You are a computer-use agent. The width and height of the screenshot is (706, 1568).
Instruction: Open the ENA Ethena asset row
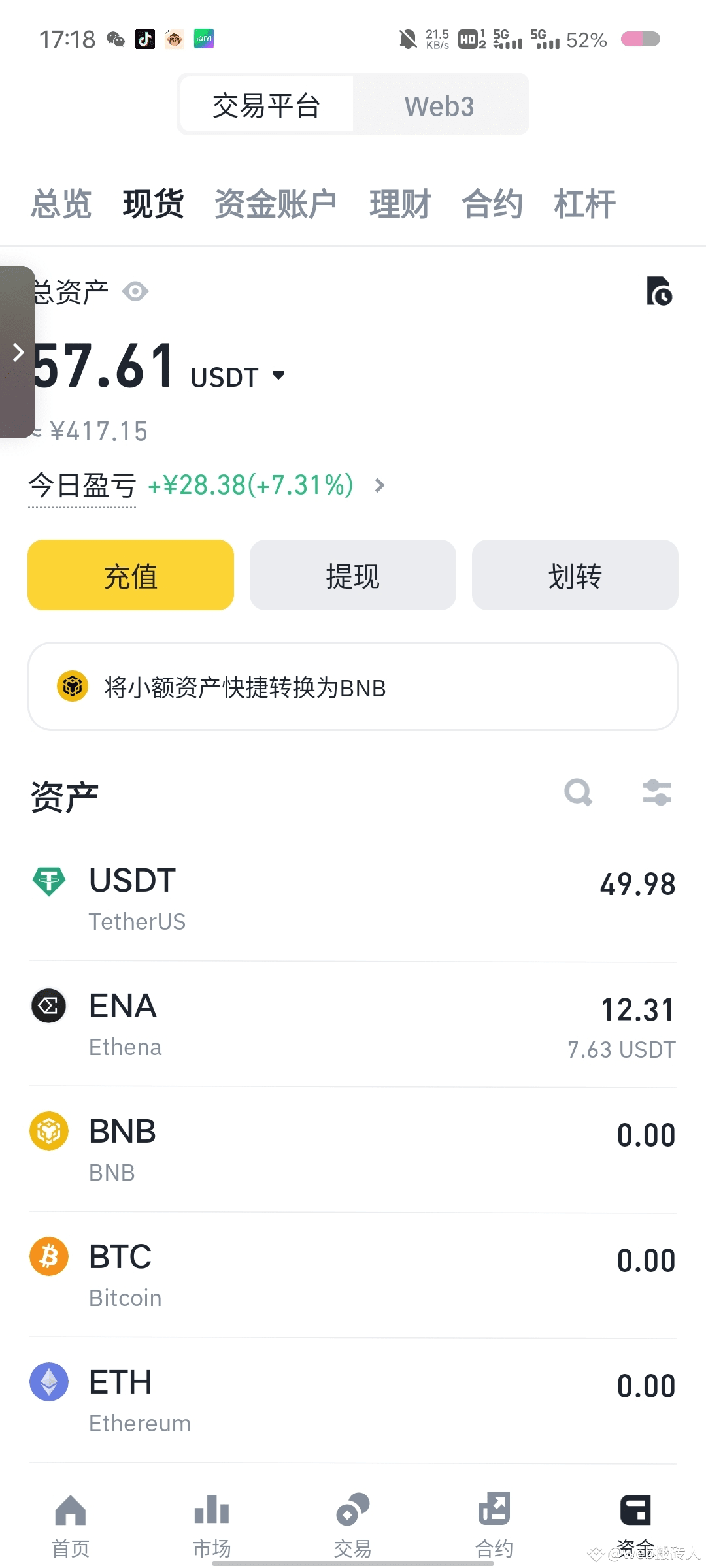353,1024
